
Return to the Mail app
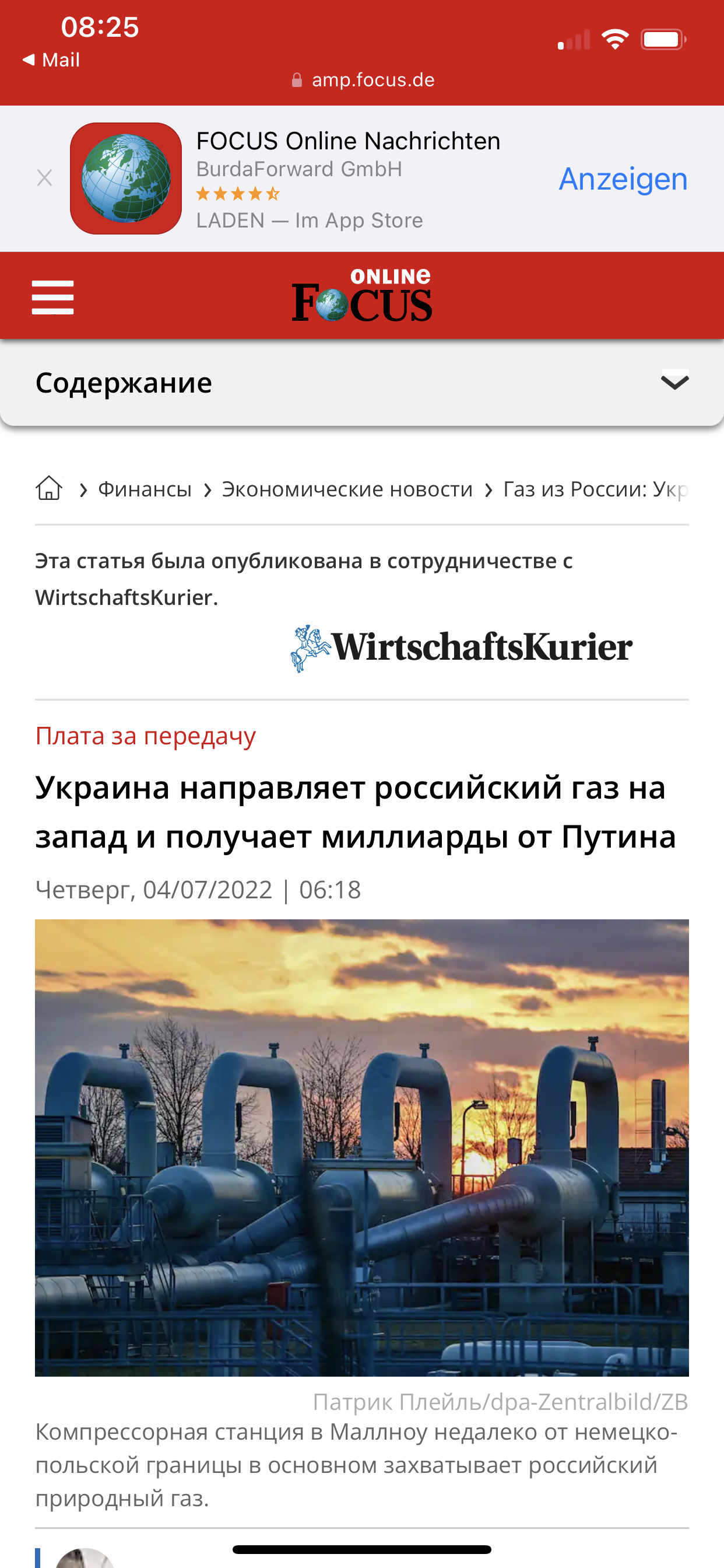pos(51,60)
